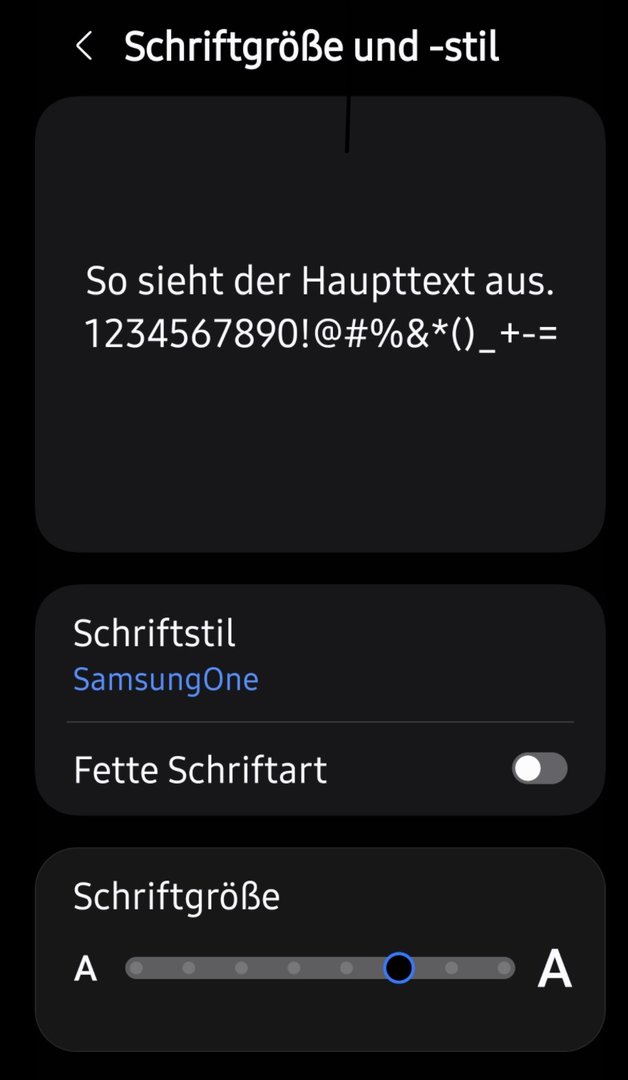The height and width of the screenshot is (1080, 628).
Task: Set font size to the smallest slider step
Action: (x=137, y=968)
